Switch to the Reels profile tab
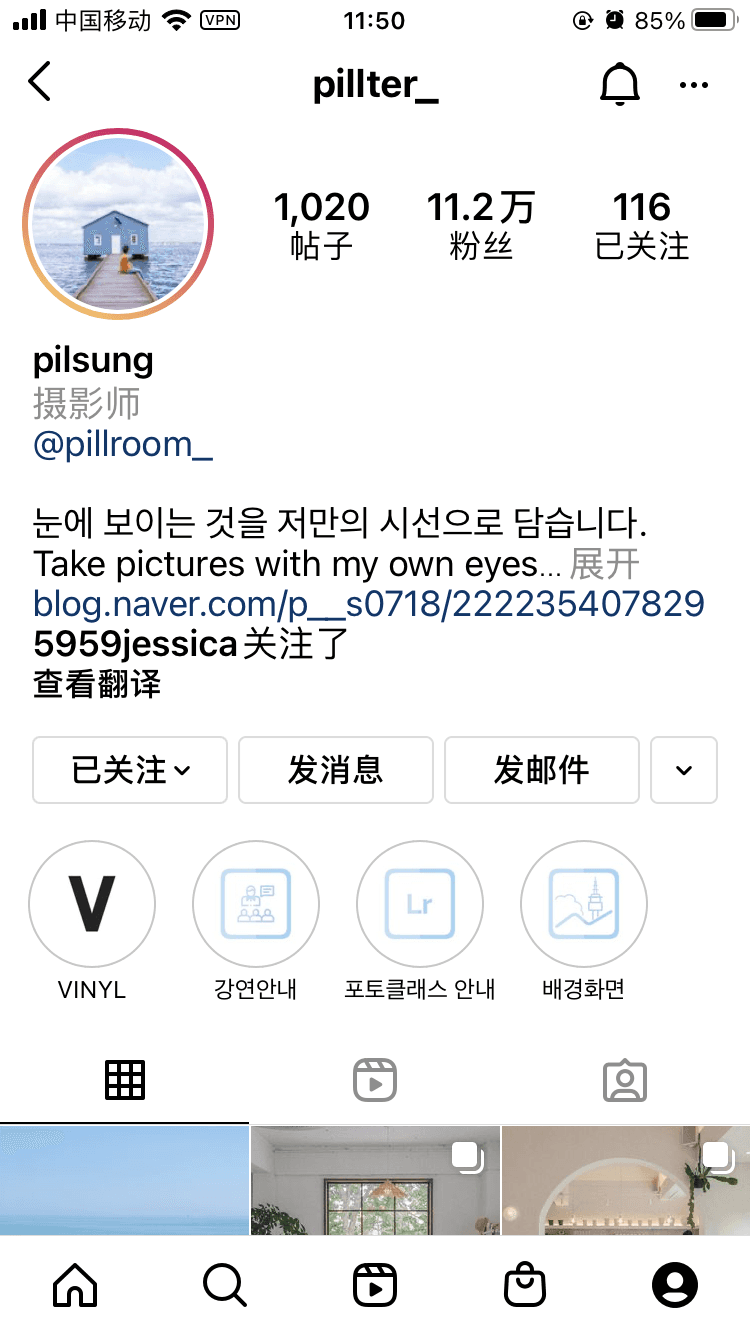 [375, 1081]
